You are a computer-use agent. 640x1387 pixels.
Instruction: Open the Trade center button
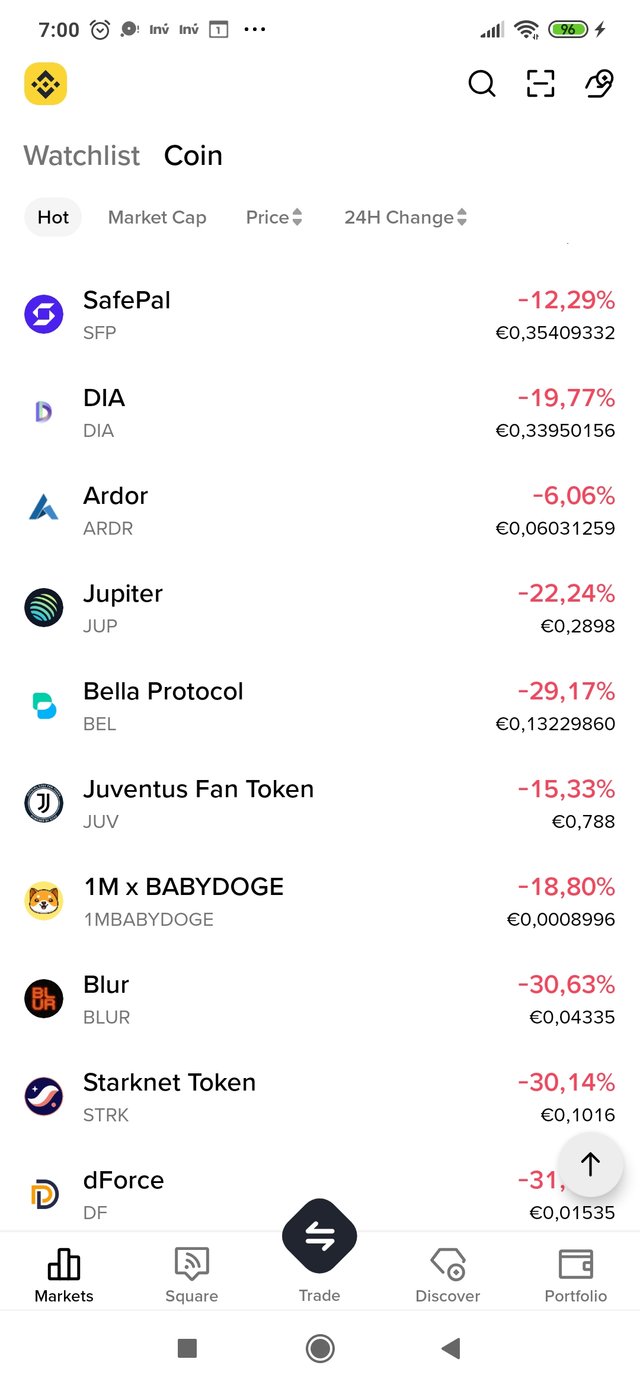click(320, 1238)
